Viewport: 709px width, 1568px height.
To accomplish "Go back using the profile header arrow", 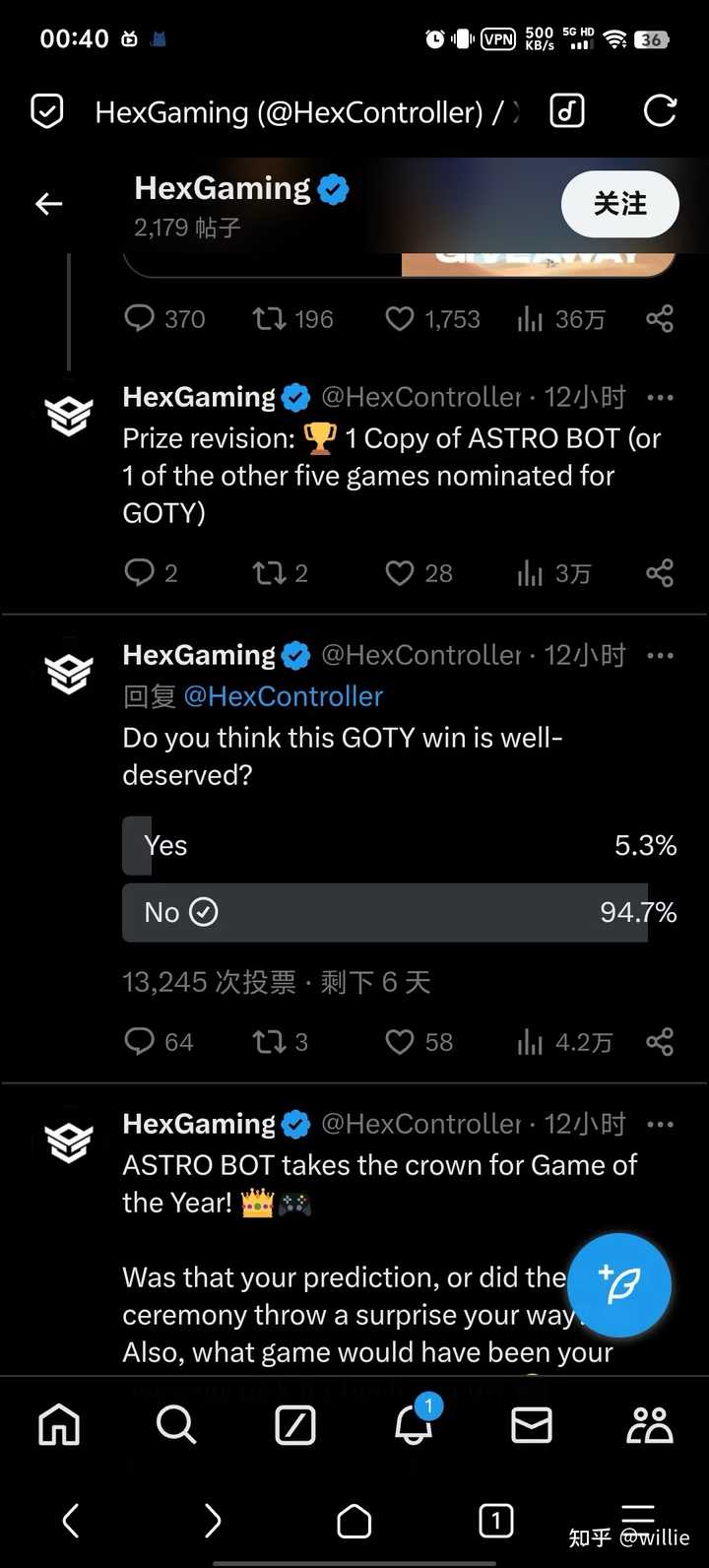I will click(49, 204).
